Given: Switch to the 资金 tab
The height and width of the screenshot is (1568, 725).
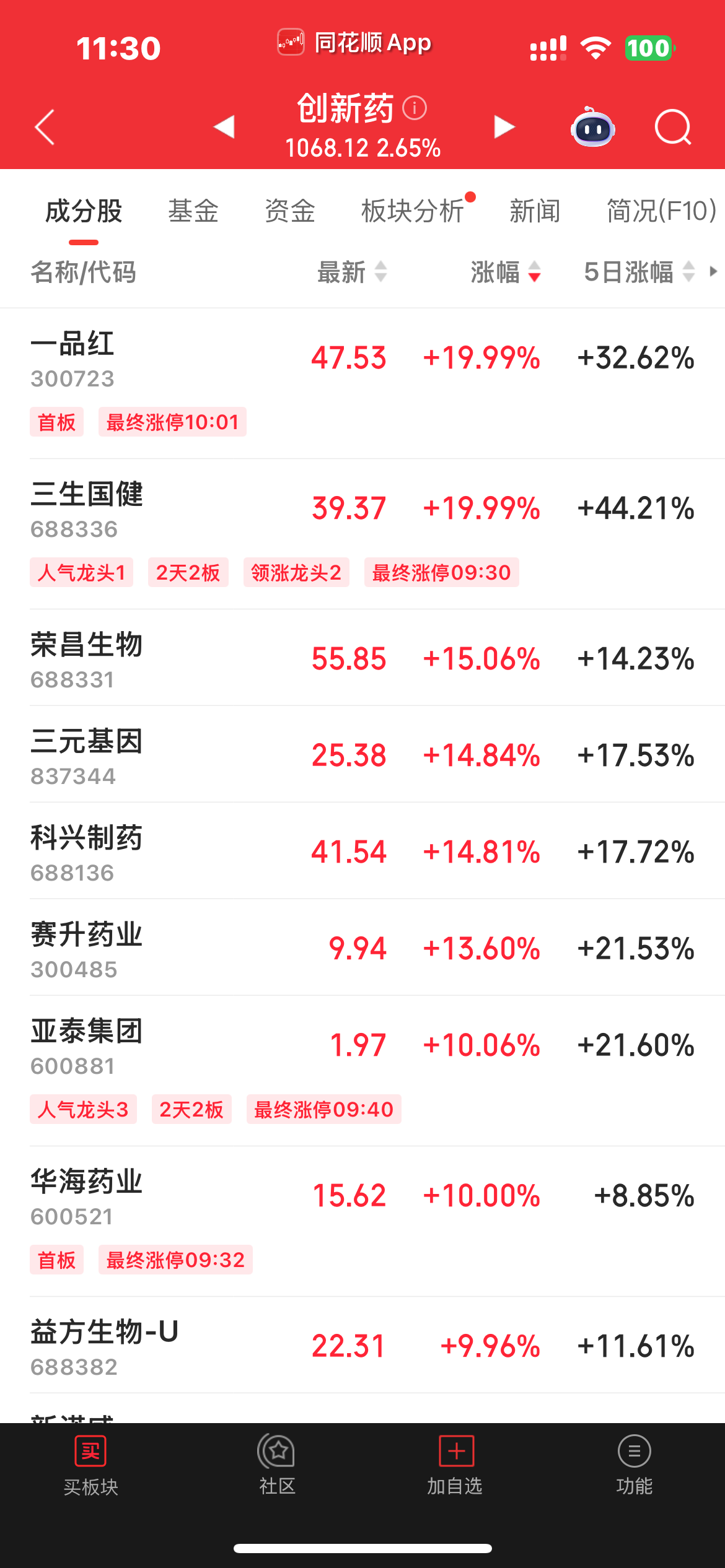Looking at the screenshot, I should (x=290, y=211).
